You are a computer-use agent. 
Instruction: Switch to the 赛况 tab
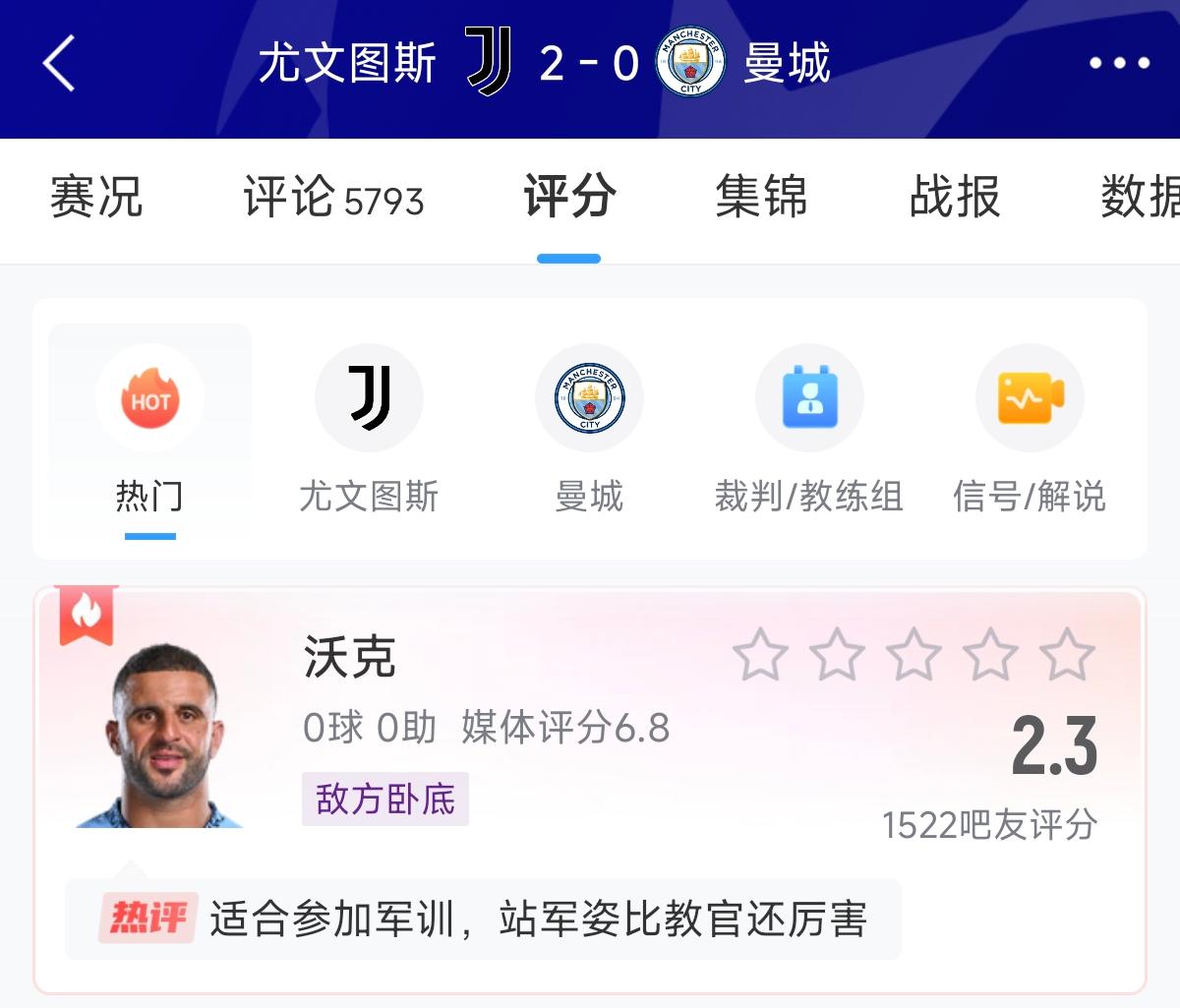(x=96, y=197)
